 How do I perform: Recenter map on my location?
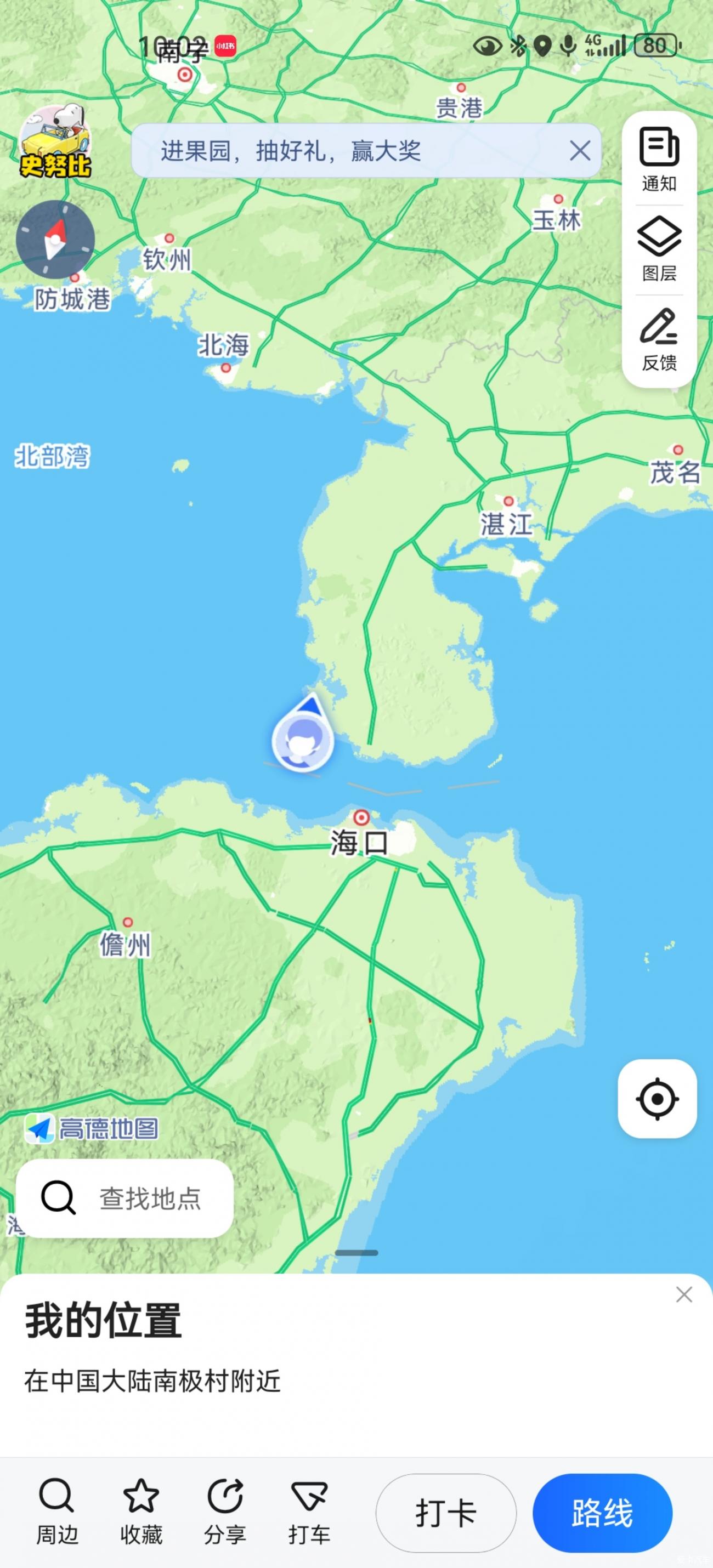point(657,1099)
